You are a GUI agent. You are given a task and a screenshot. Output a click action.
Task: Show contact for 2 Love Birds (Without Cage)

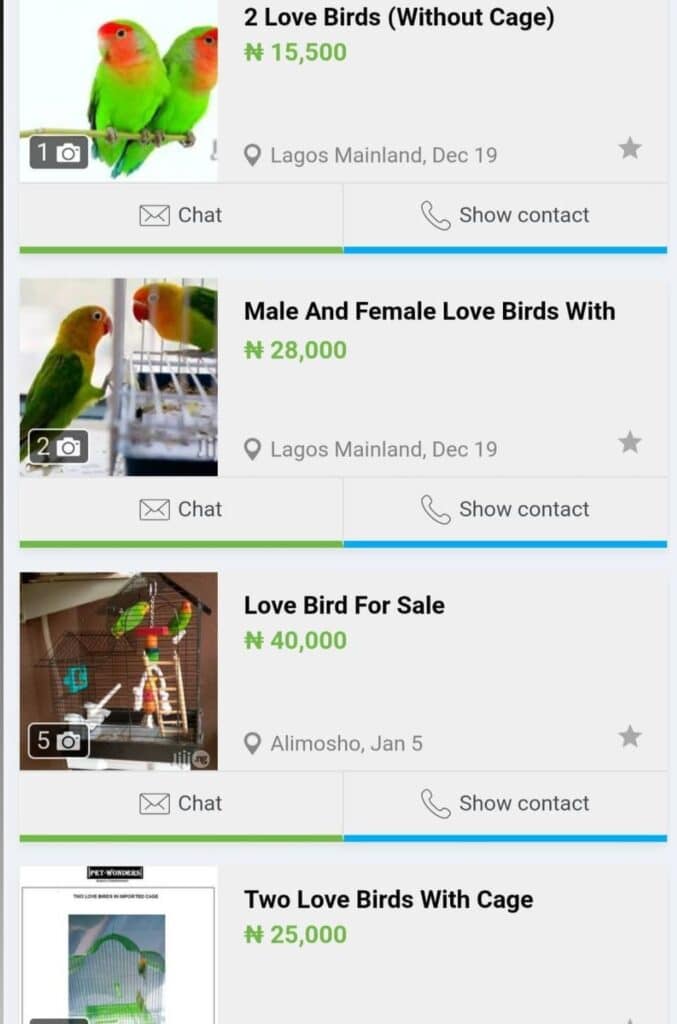(x=505, y=215)
